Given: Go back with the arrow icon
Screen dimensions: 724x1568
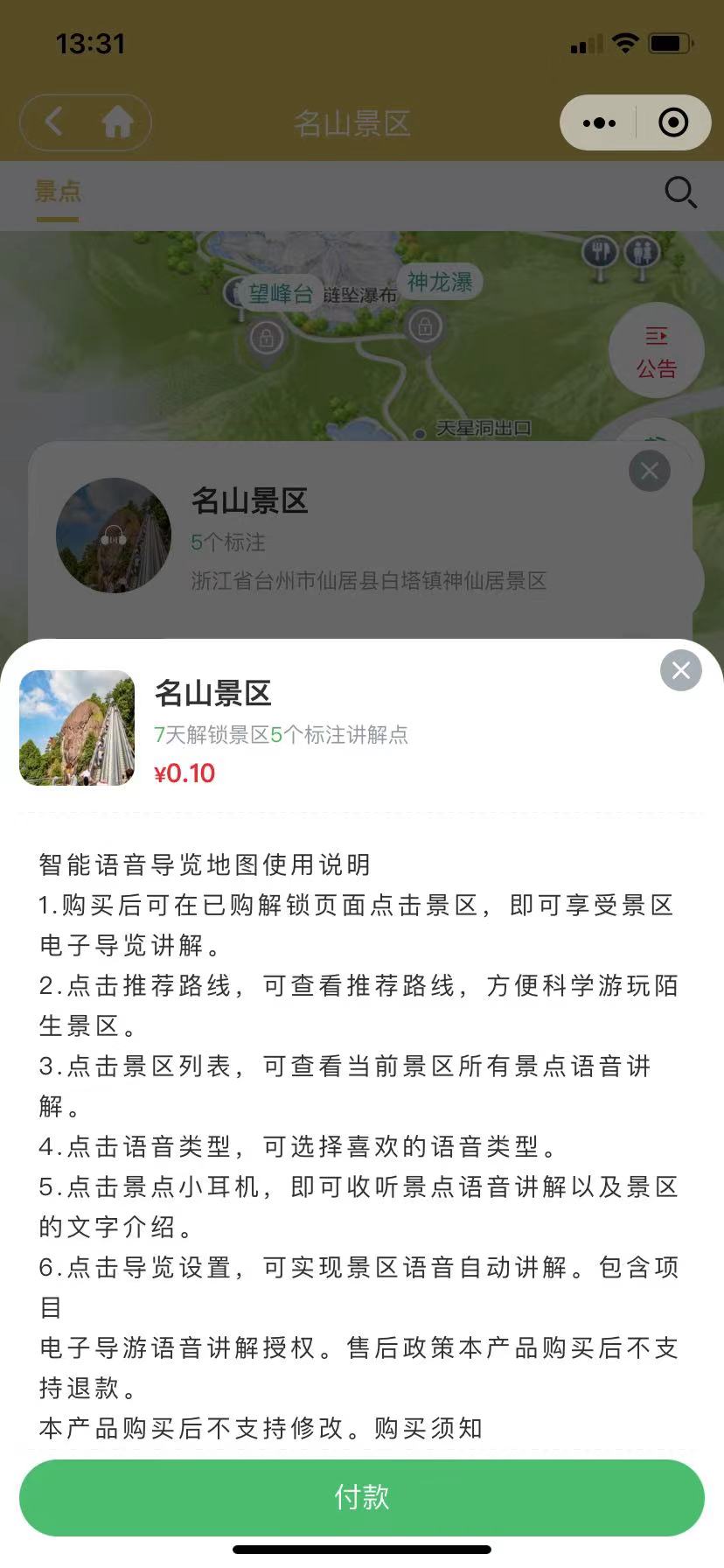Looking at the screenshot, I should [x=54, y=122].
